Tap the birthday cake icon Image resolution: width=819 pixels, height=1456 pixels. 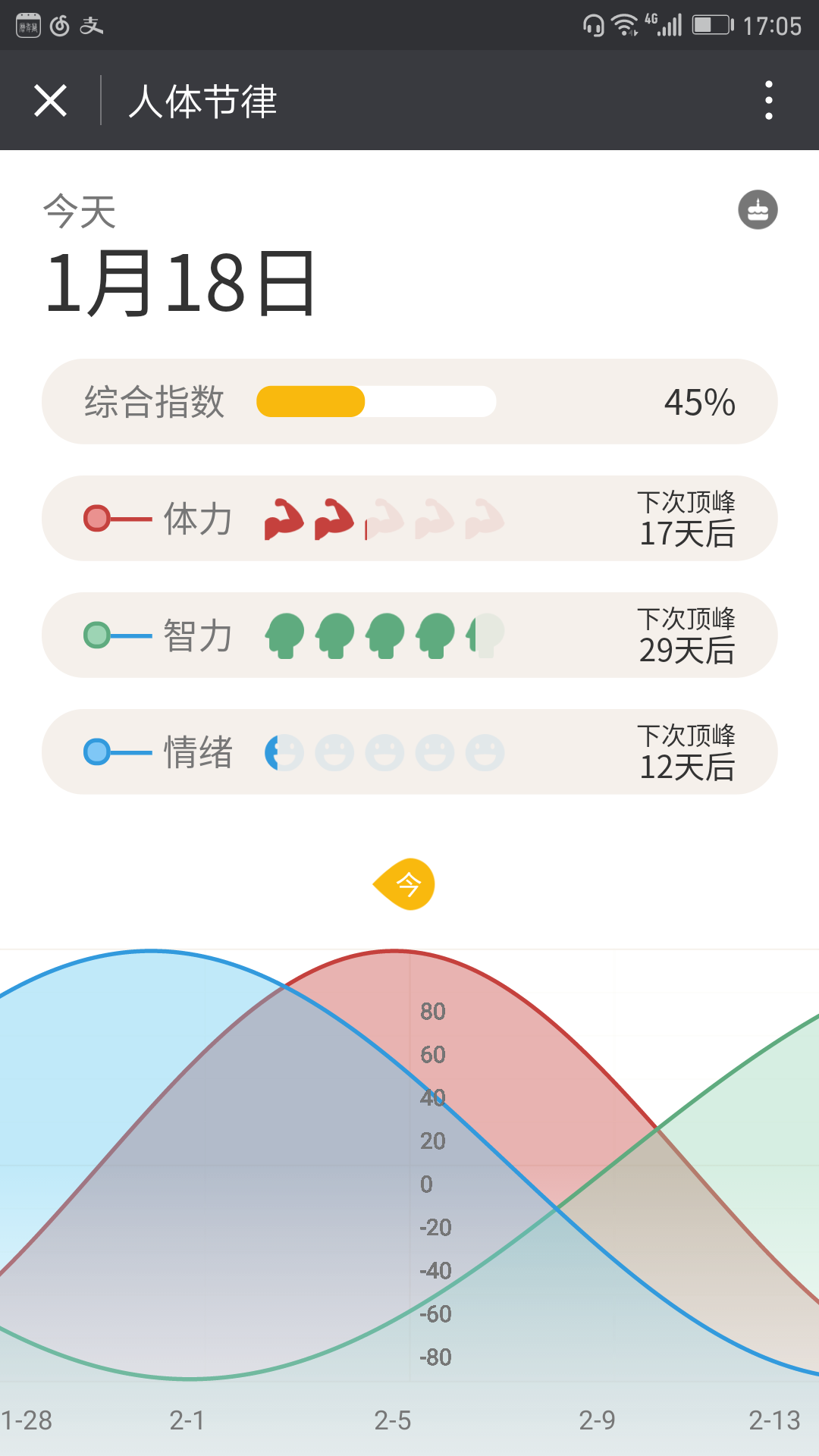pos(758,209)
